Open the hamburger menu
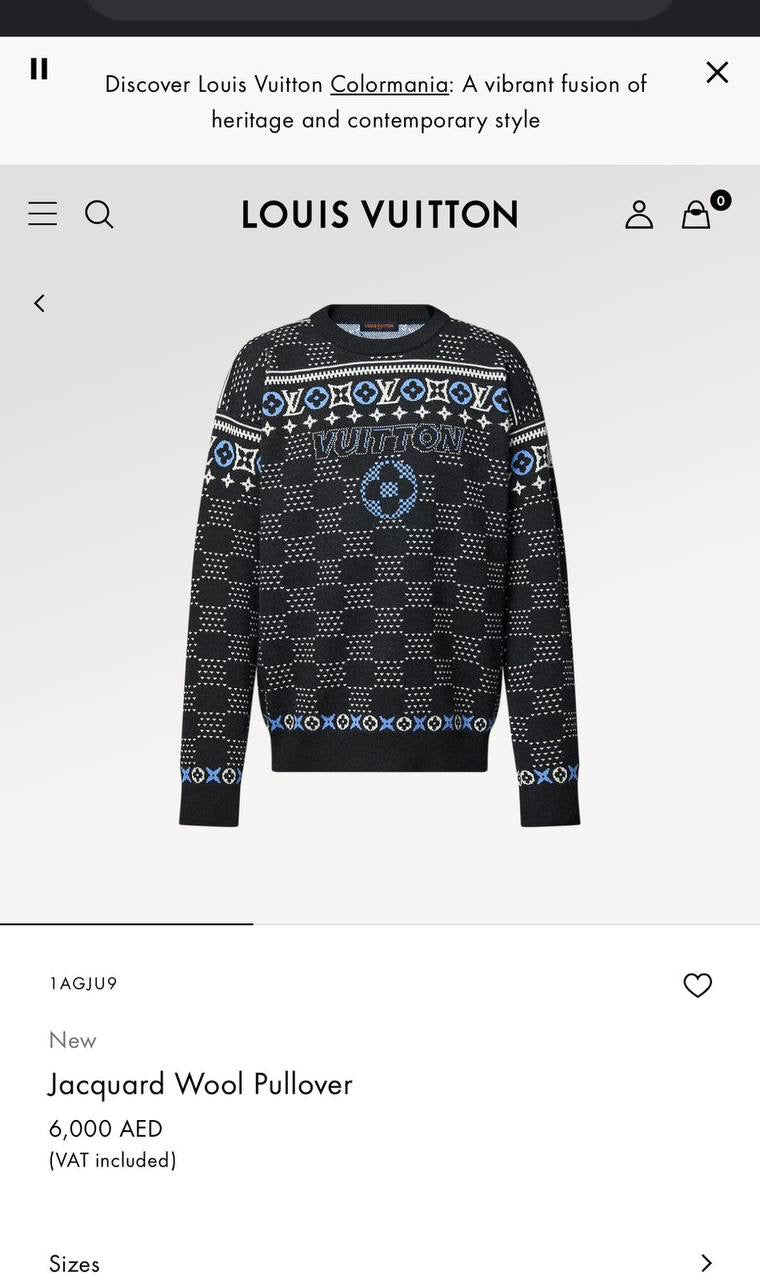 coord(42,214)
